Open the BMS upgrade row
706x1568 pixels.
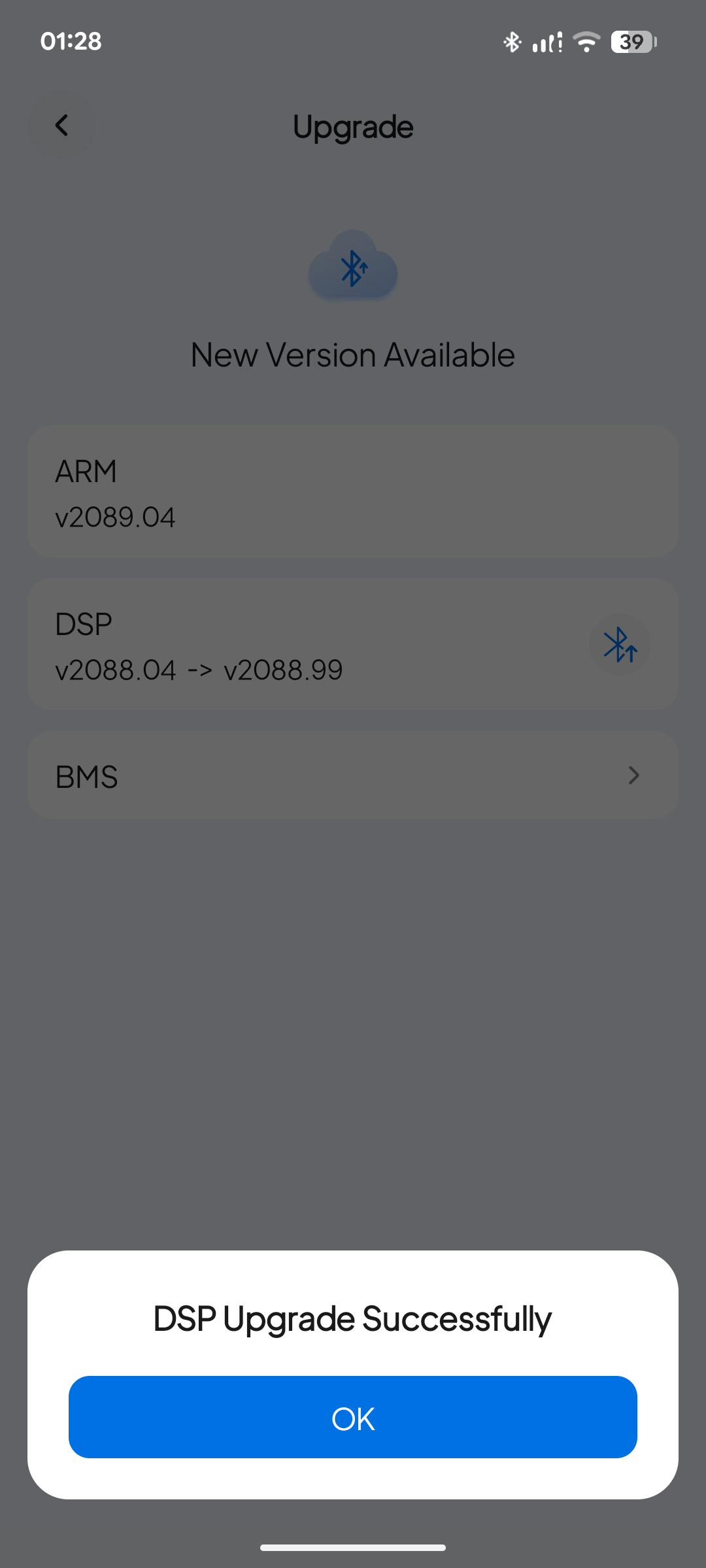[353, 776]
